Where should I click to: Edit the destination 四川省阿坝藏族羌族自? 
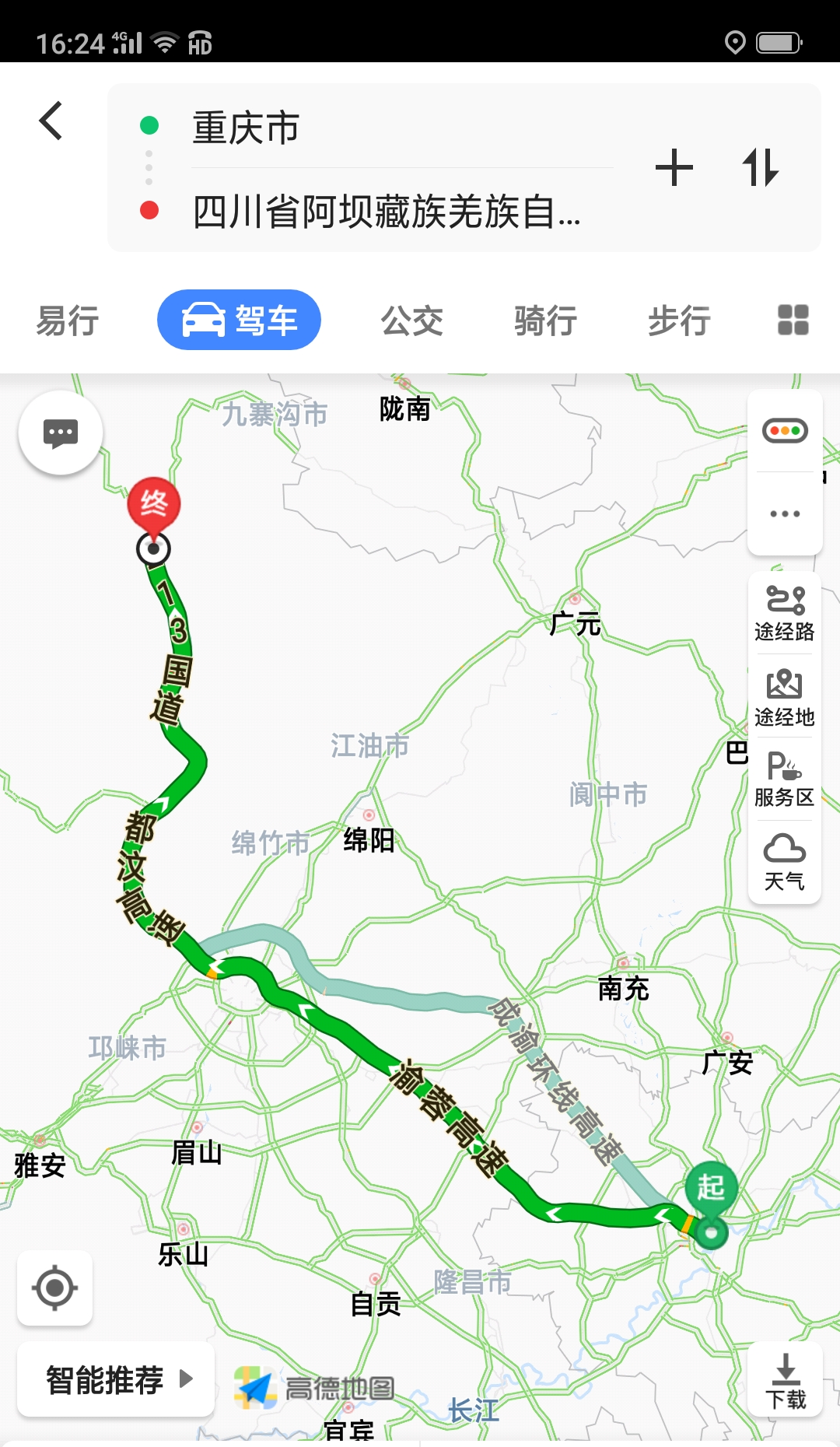tap(386, 212)
